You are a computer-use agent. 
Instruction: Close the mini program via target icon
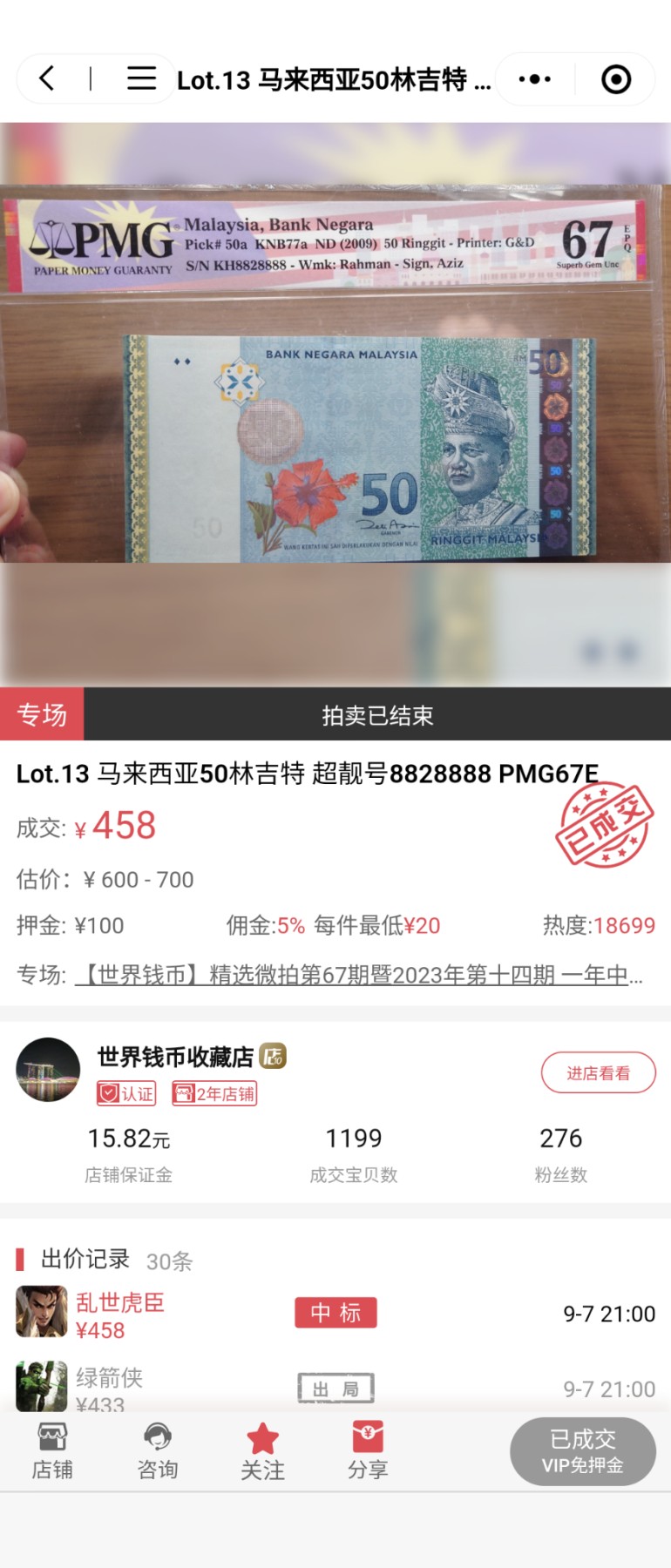click(616, 79)
